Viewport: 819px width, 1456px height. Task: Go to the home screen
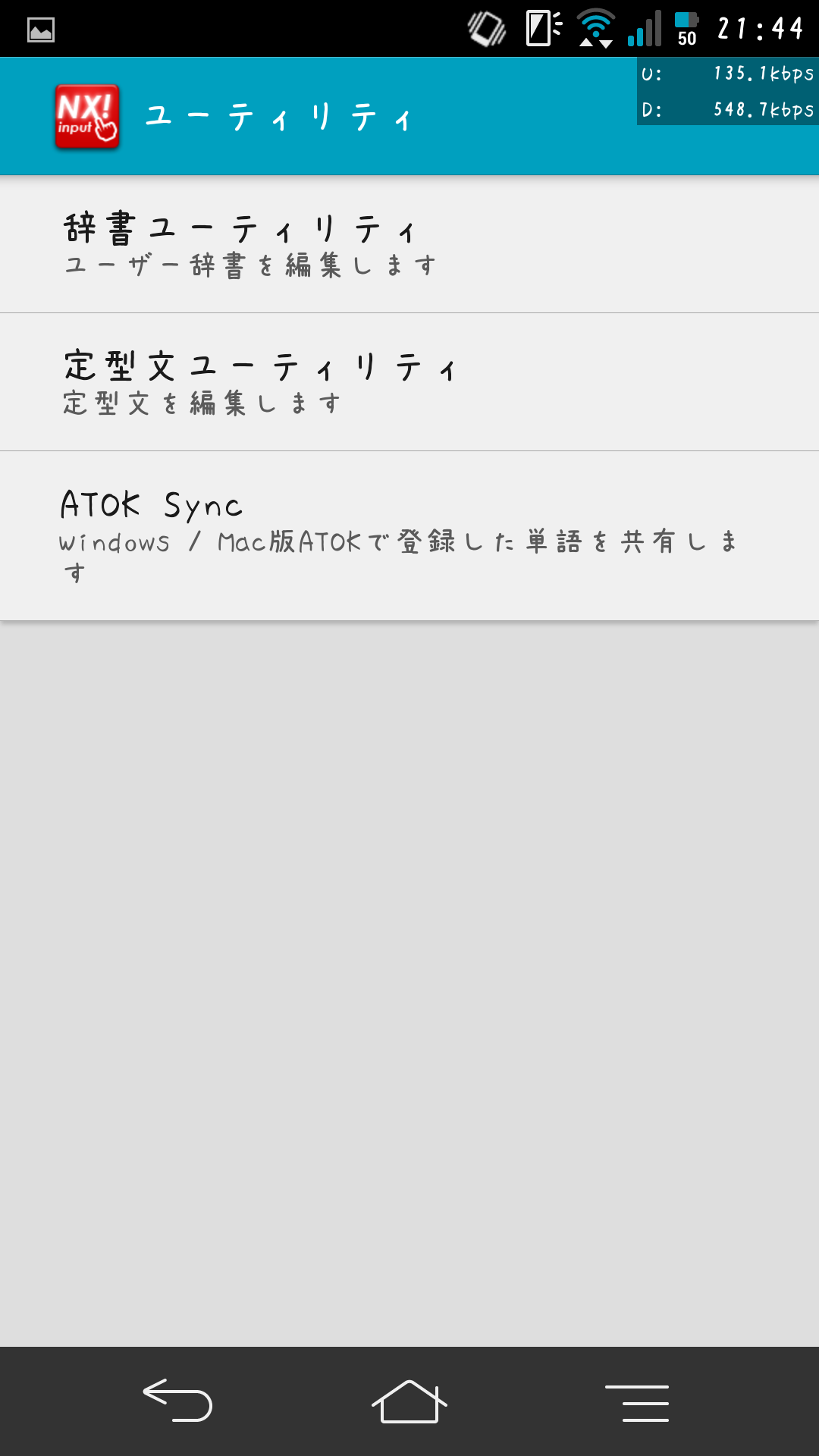pyautogui.click(x=409, y=1401)
